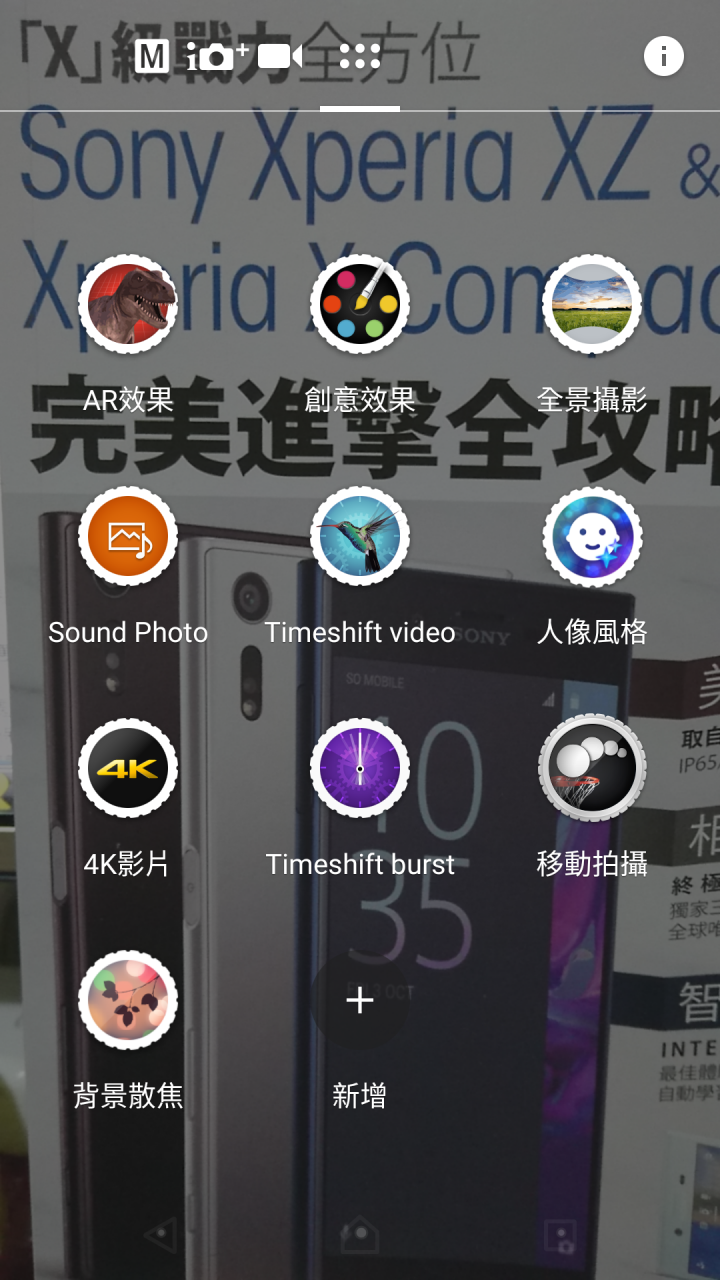Tap 新增 to add a new camera app
The image size is (720, 1280).
pos(360,1000)
